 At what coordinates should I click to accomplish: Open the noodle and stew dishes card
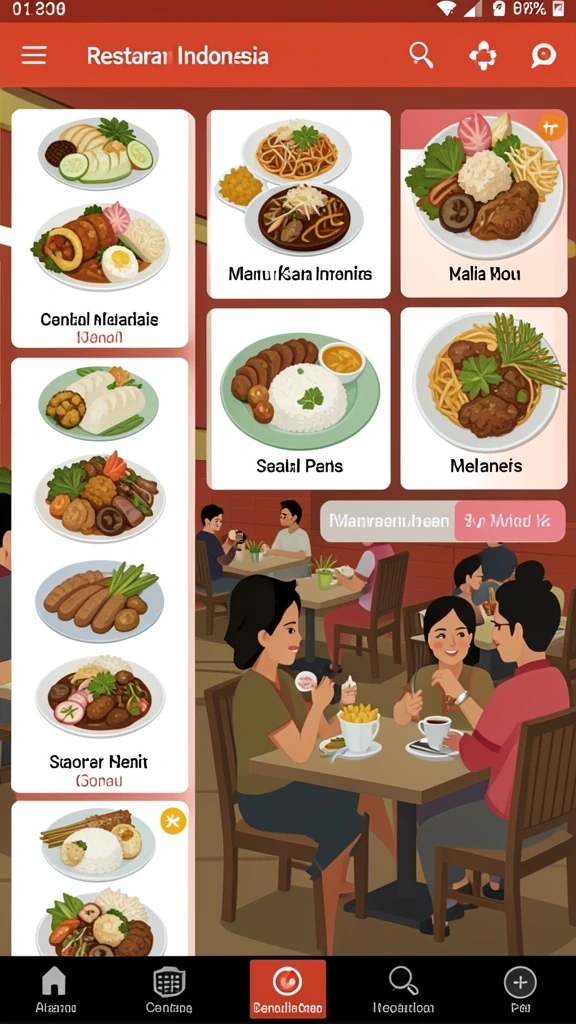click(298, 204)
